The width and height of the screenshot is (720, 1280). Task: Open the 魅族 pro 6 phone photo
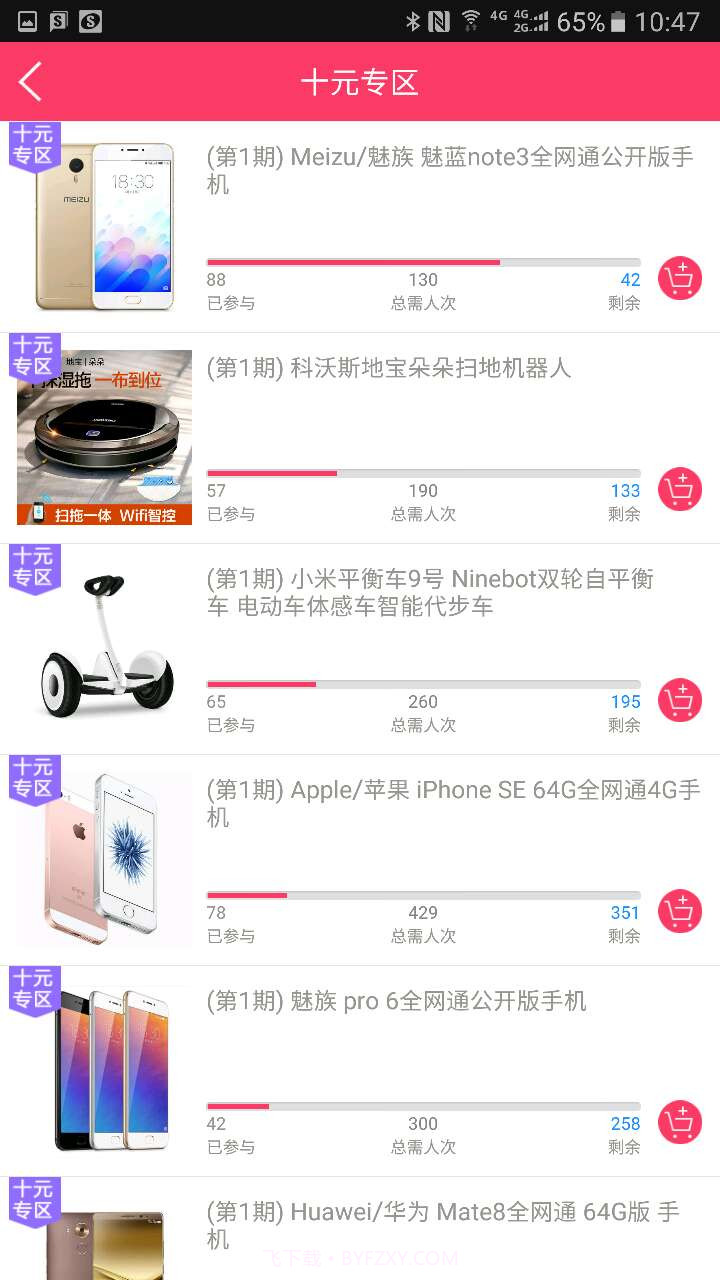click(110, 1070)
